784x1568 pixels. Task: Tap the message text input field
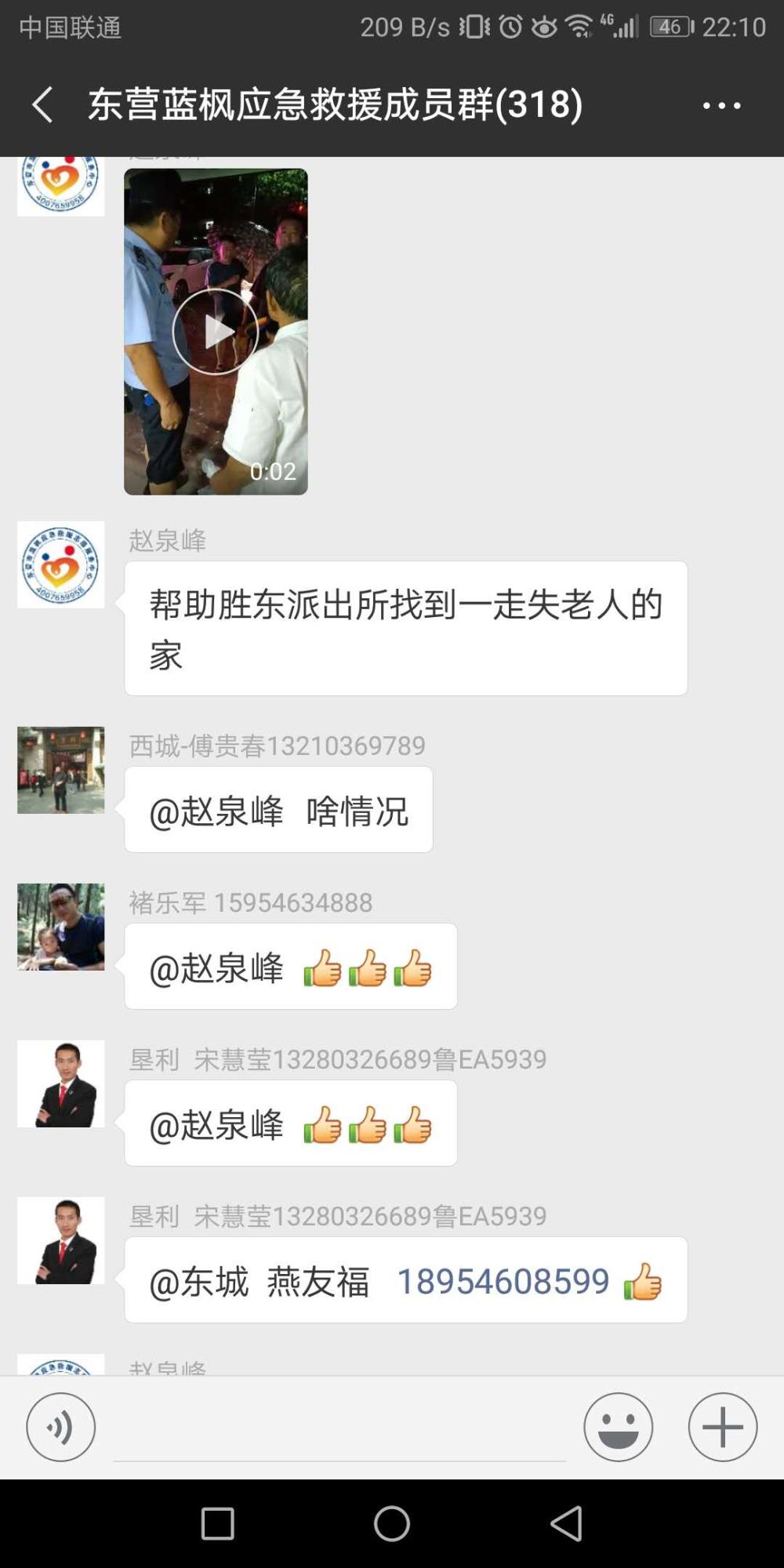click(339, 1428)
